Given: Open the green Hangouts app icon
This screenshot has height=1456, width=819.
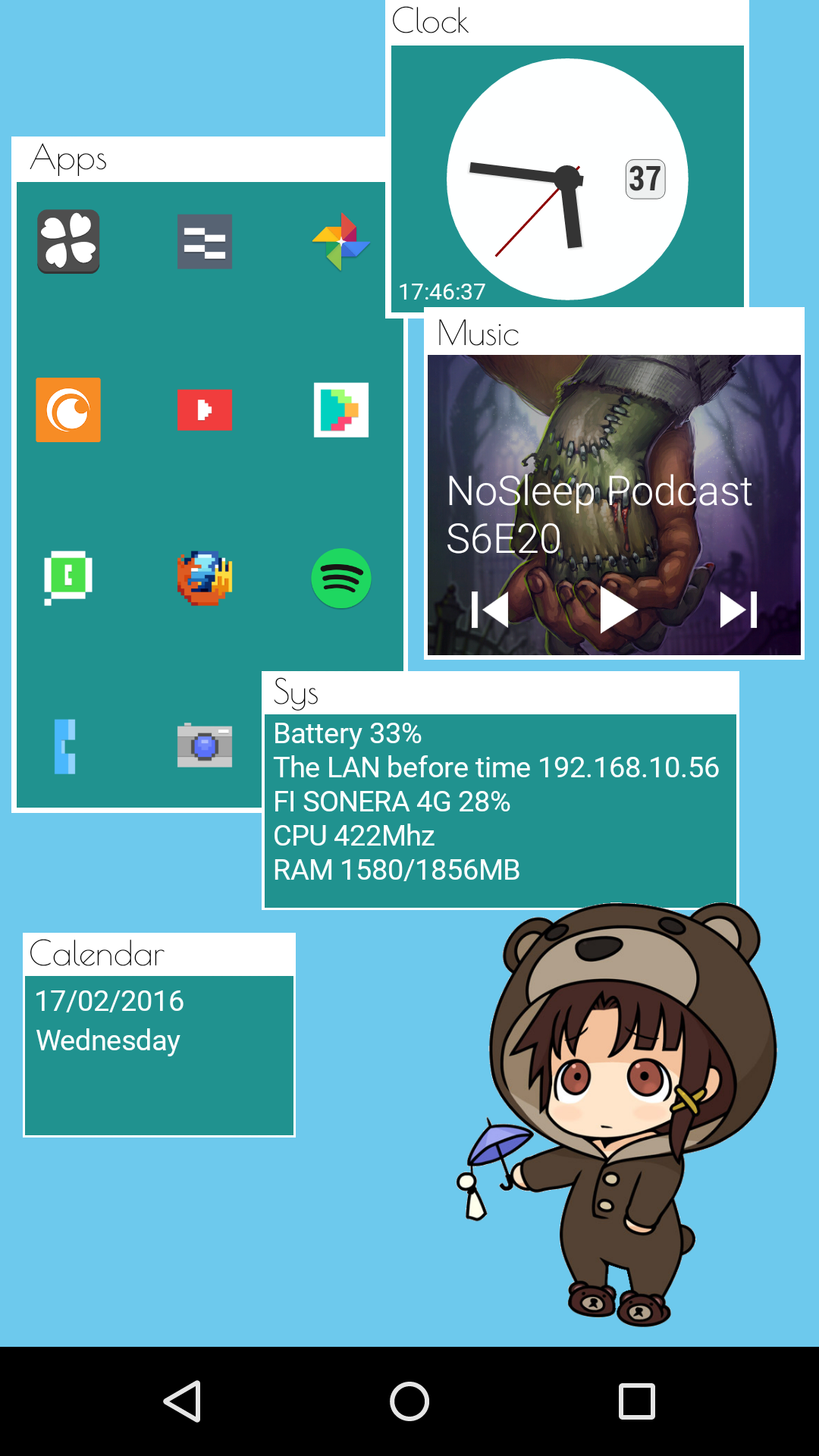Looking at the screenshot, I should [x=68, y=578].
